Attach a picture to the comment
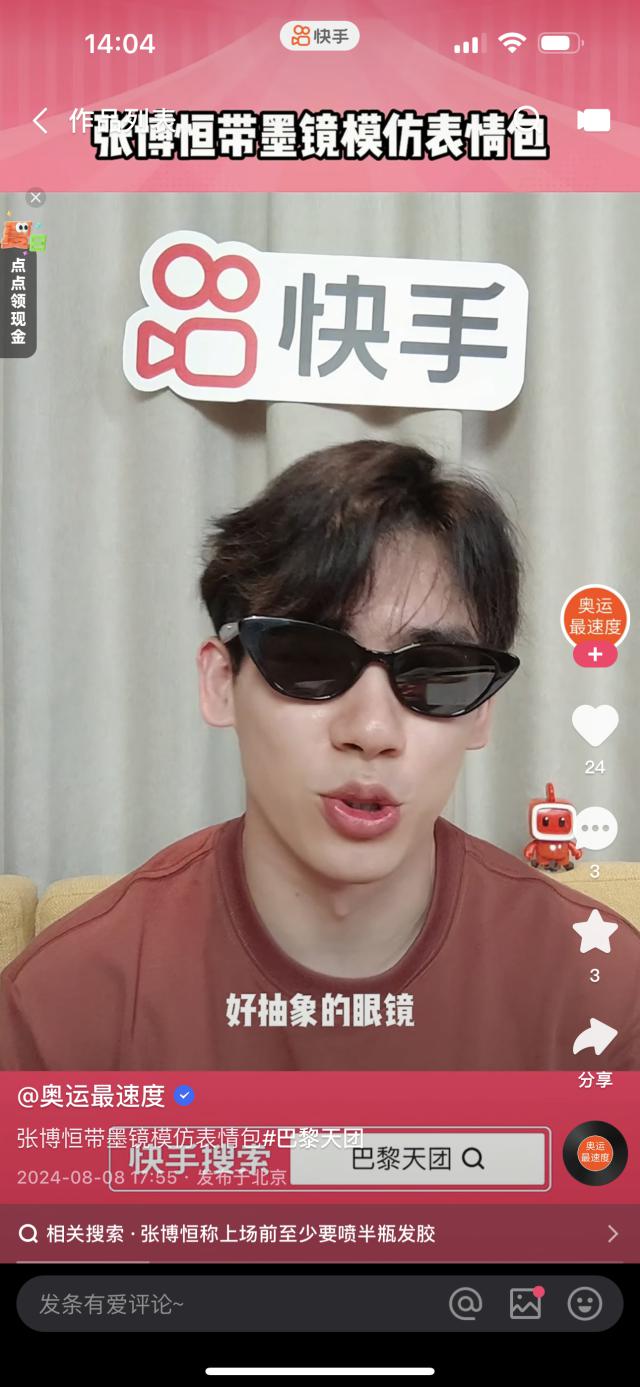The height and width of the screenshot is (1387, 640). click(525, 1303)
